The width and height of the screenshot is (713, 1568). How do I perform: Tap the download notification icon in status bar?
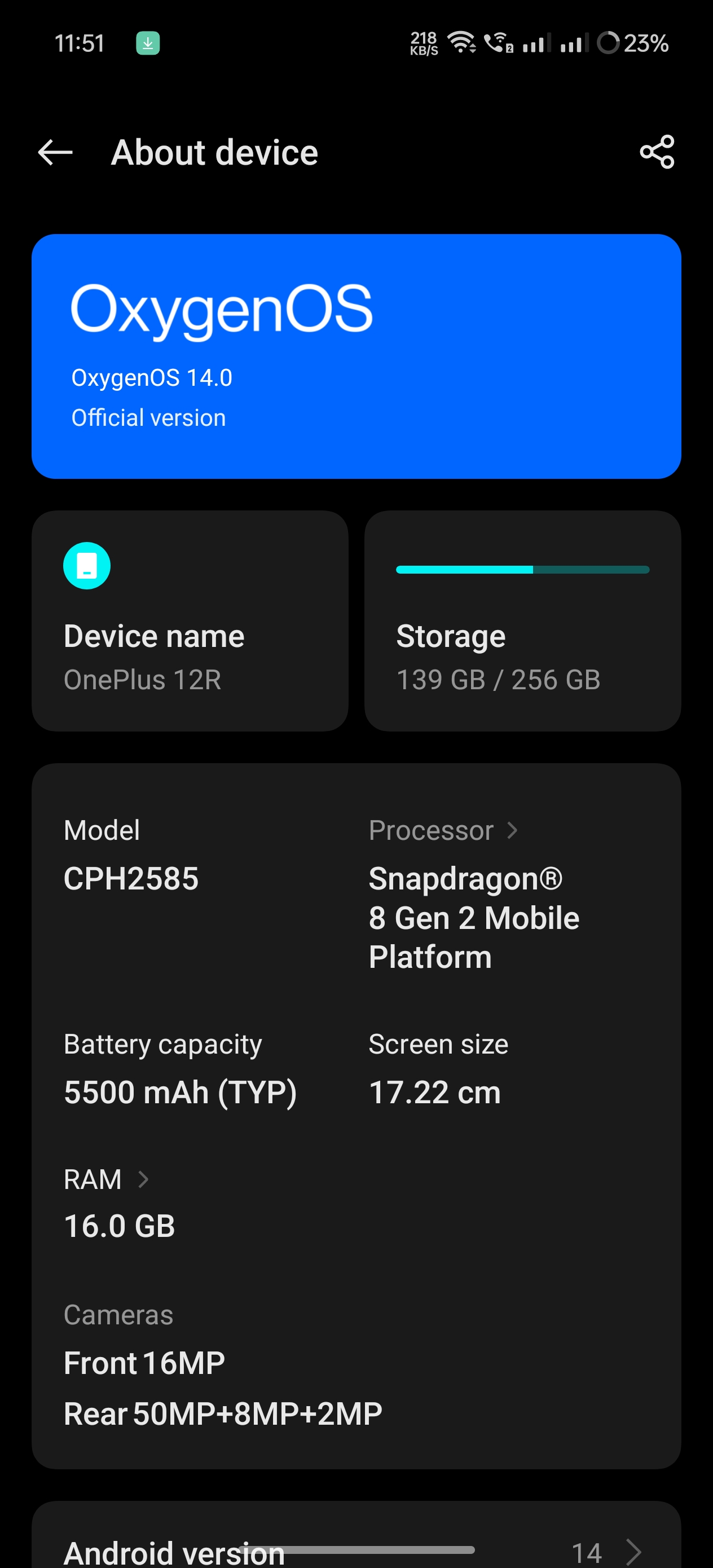[147, 43]
